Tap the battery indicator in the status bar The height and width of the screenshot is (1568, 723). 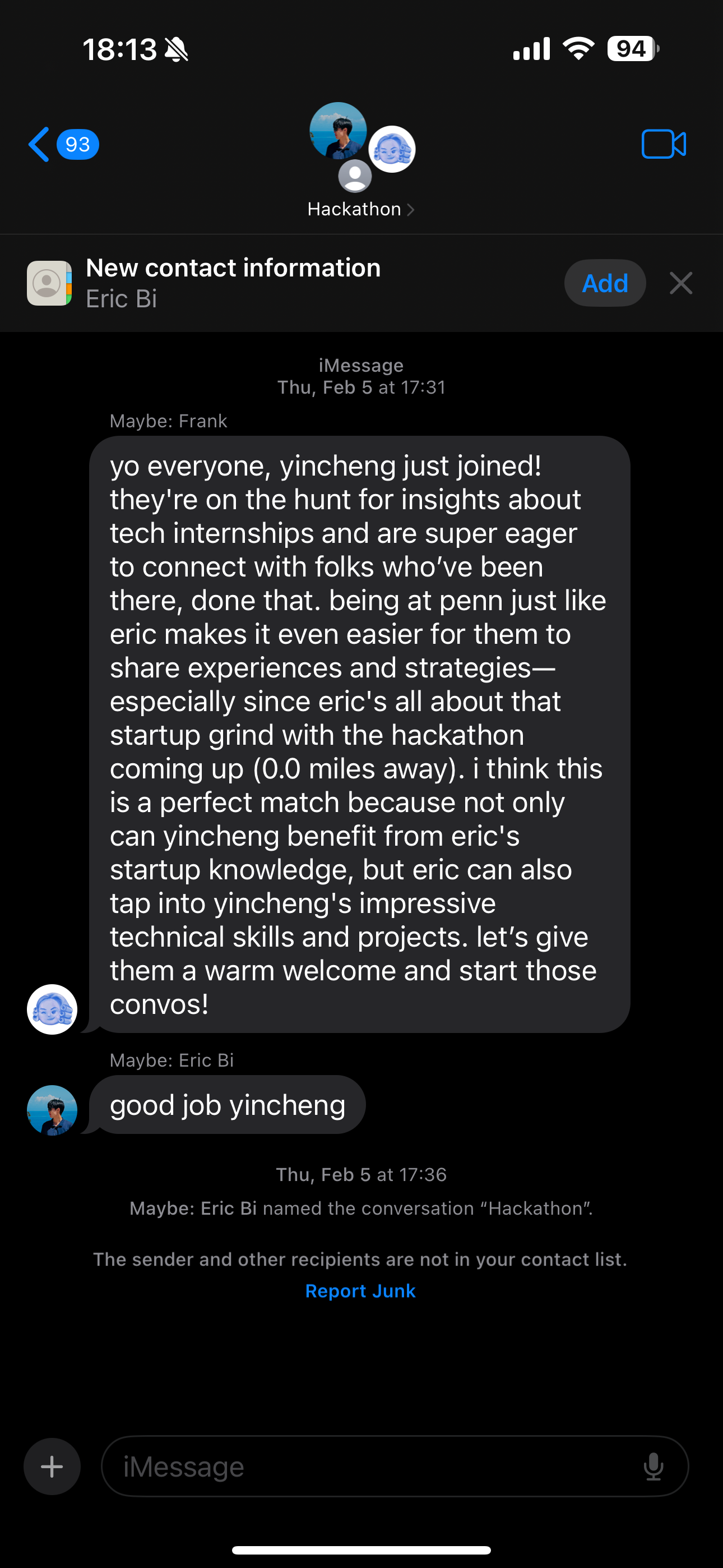[x=630, y=49]
